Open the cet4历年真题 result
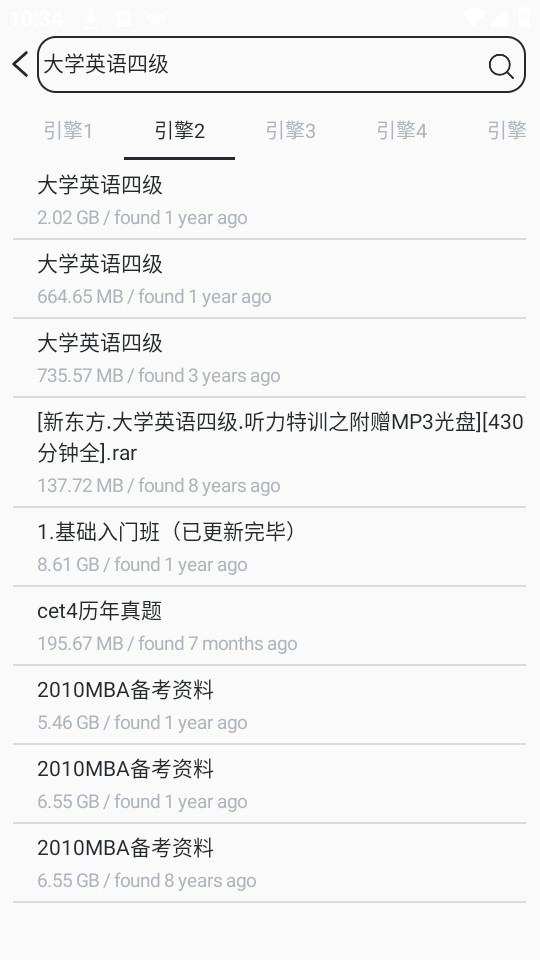The height and width of the screenshot is (960, 540). [x=269, y=626]
